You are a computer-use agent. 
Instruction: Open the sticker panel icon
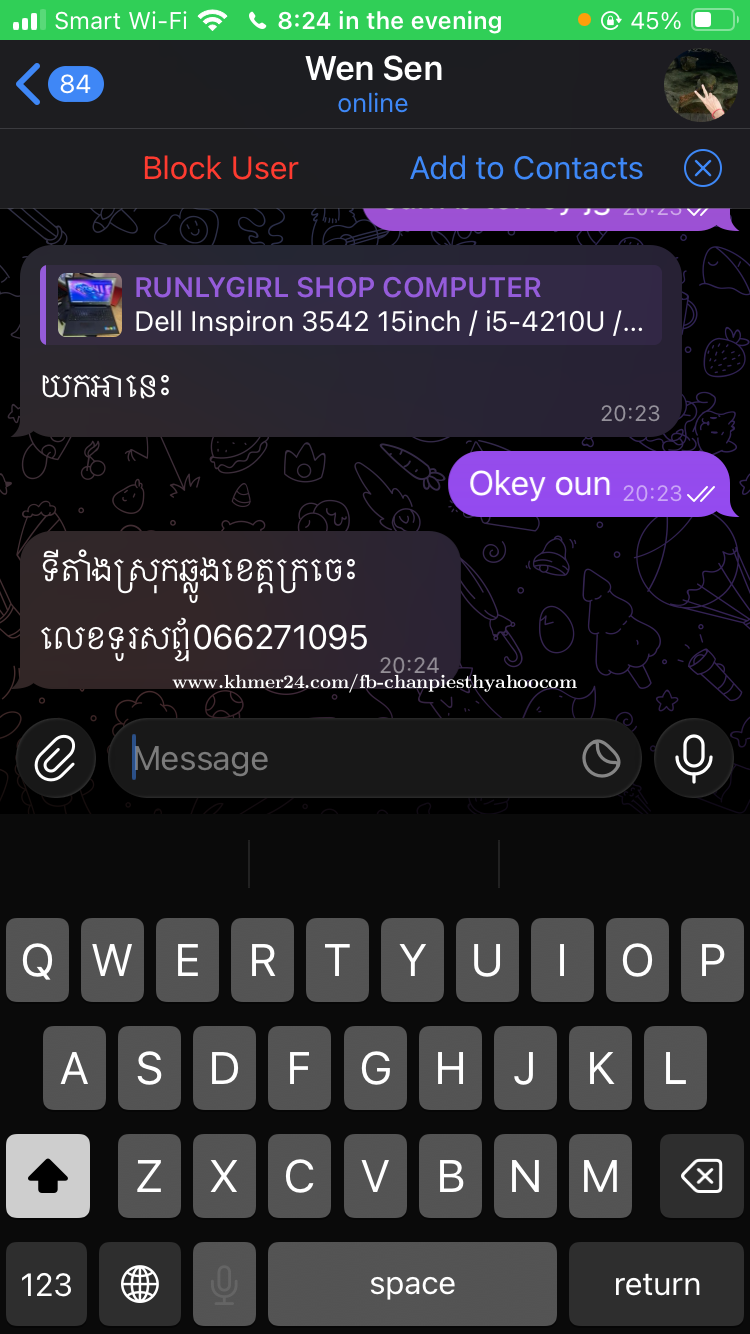pos(601,759)
